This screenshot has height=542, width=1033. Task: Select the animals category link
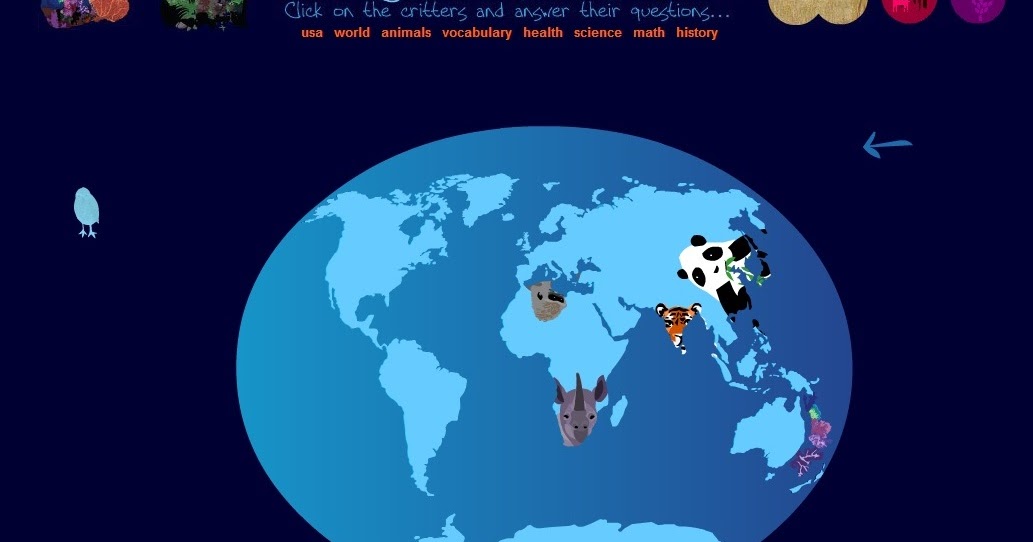click(406, 33)
